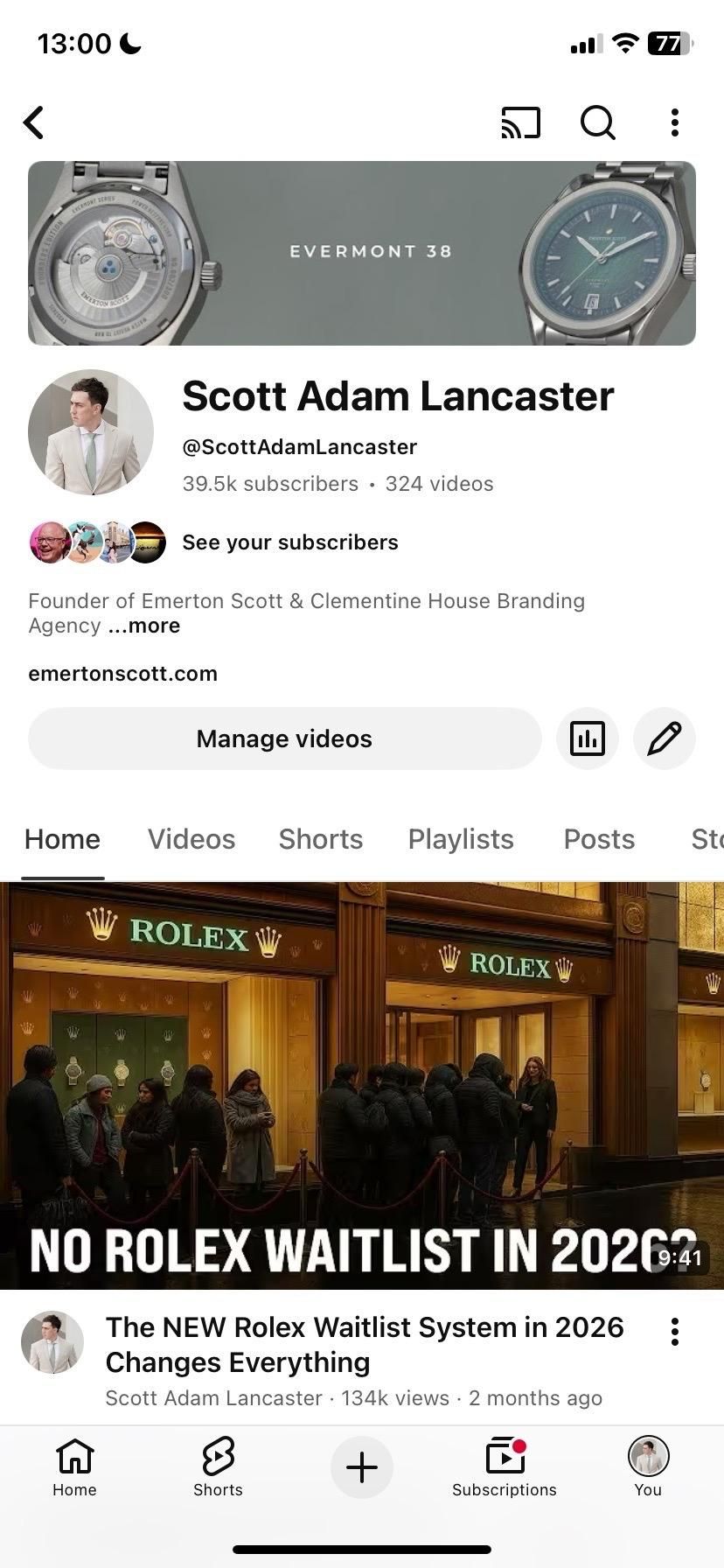724x1568 pixels.
Task: Cast to a nearby device
Action: point(520,123)
